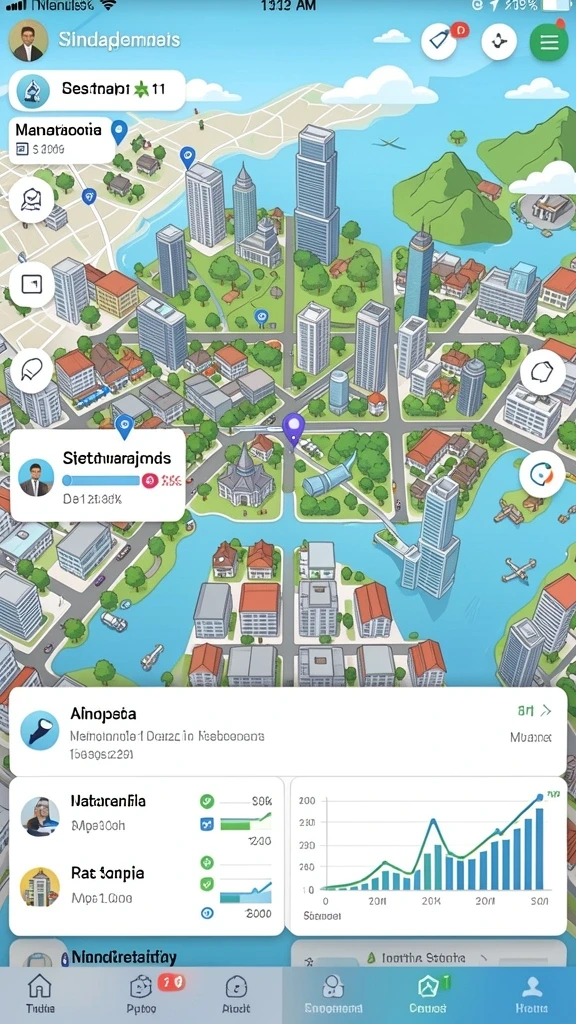The image size is (576, 1024).
Task: Open the Sietchuarajmds person card
Action: (97, 475)
